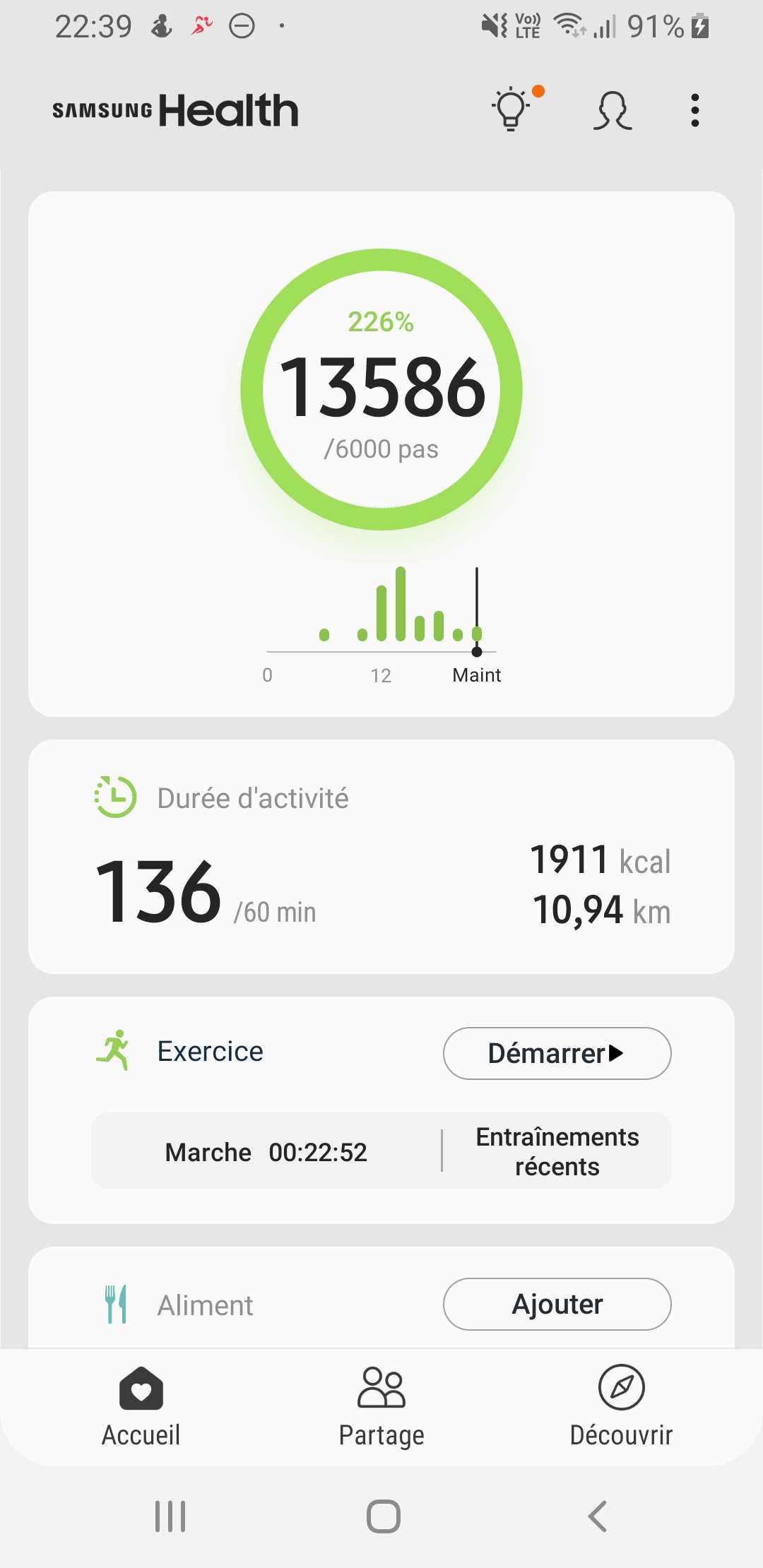Open Entraînements récents
The height and width of the screenshot is (1568, 763).
point(557,1152)
